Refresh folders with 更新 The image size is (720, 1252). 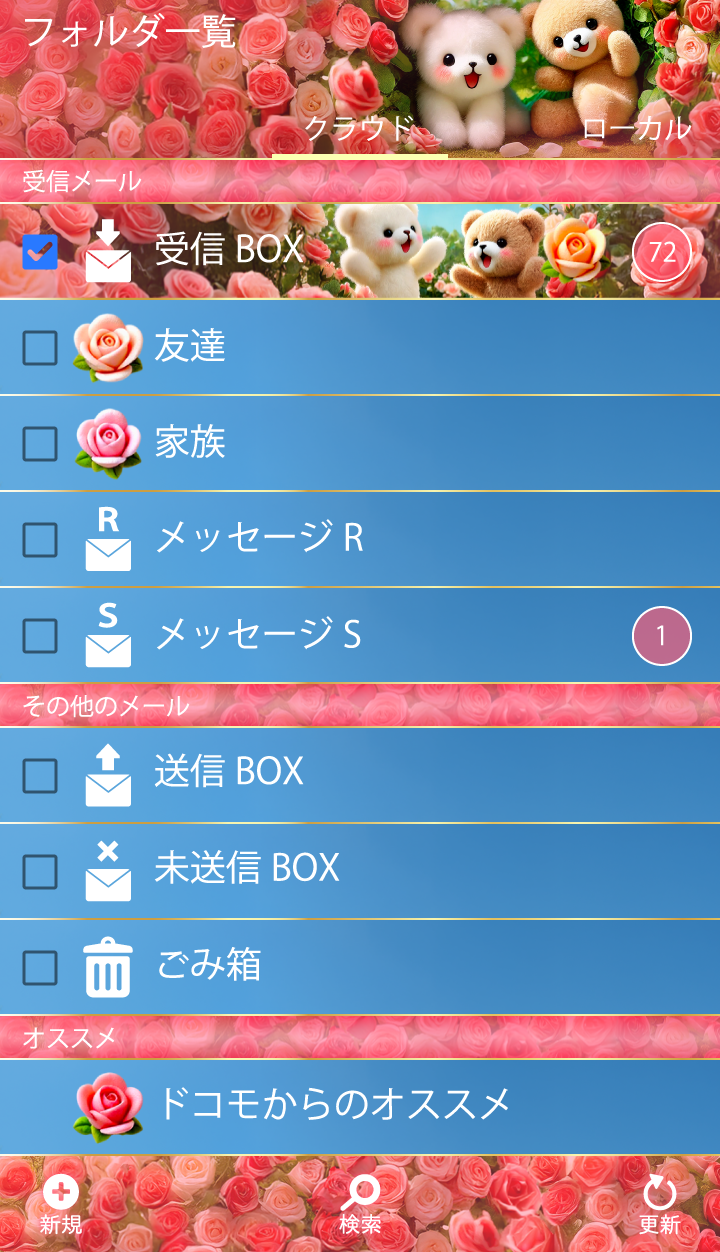660,1205
